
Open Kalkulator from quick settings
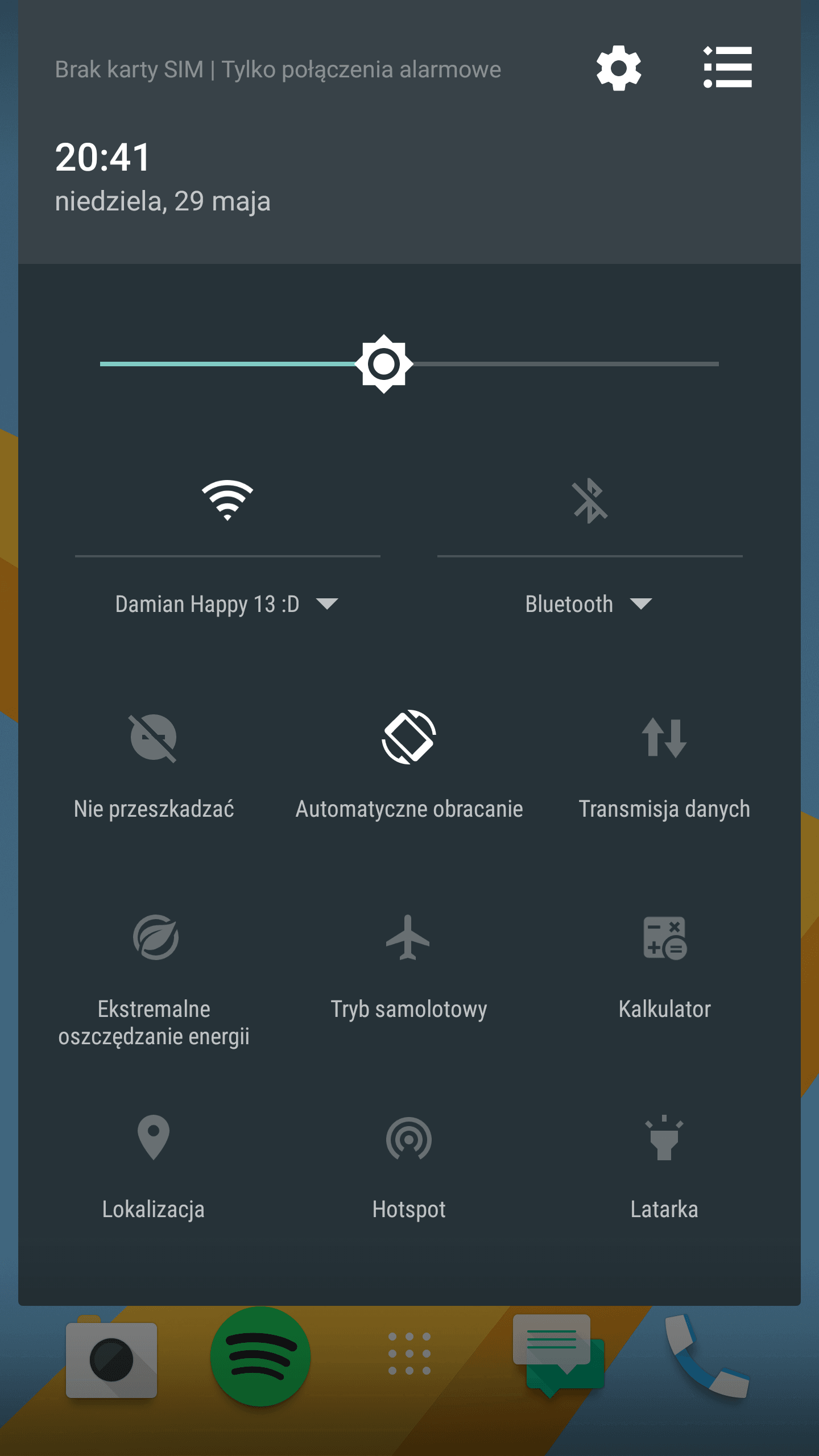tap(664, 967)
